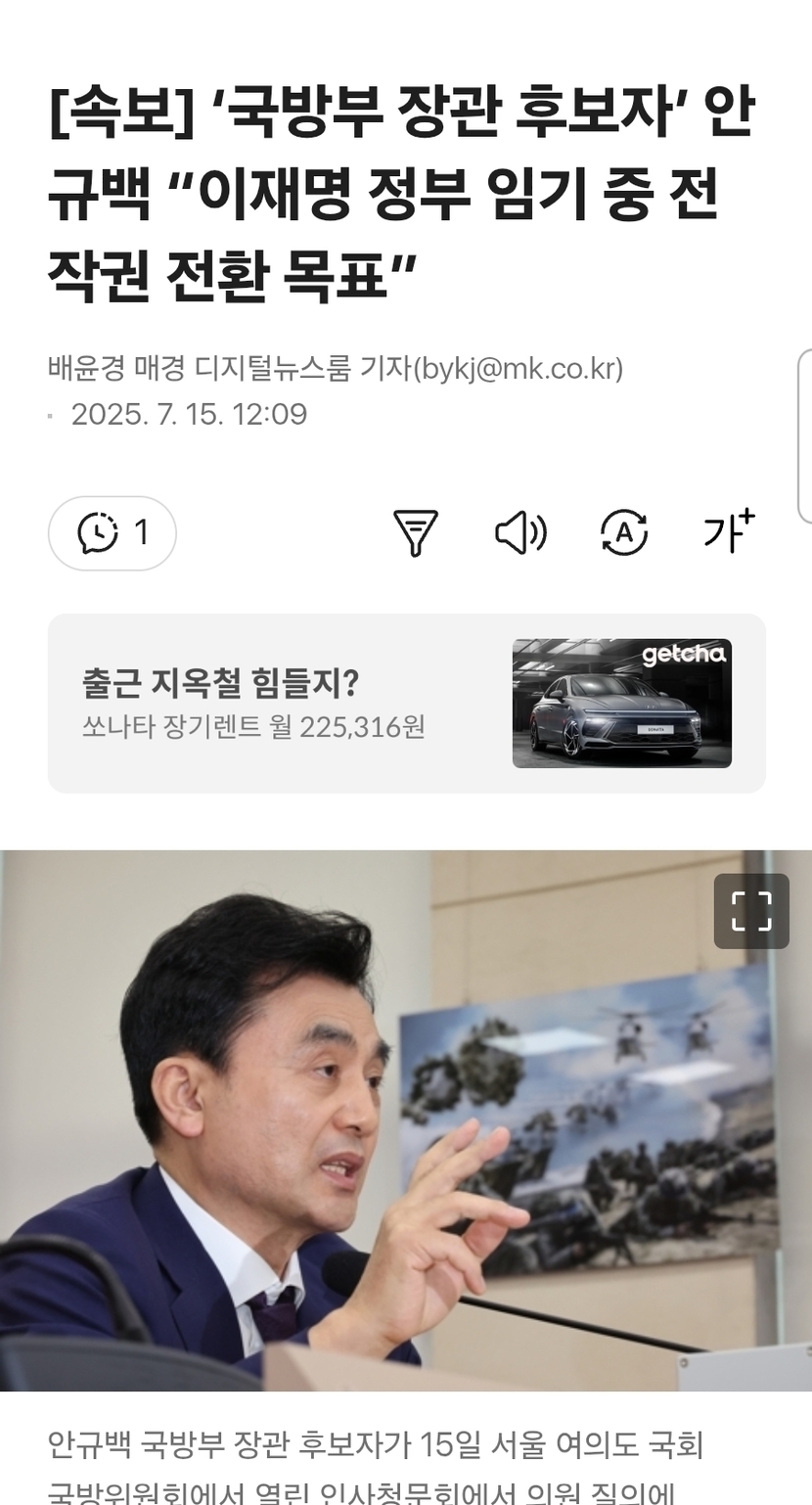The height and width of the screenshot is (1505, 812).
Task: Open the article summary funnel icon
Action: (415, 533)
